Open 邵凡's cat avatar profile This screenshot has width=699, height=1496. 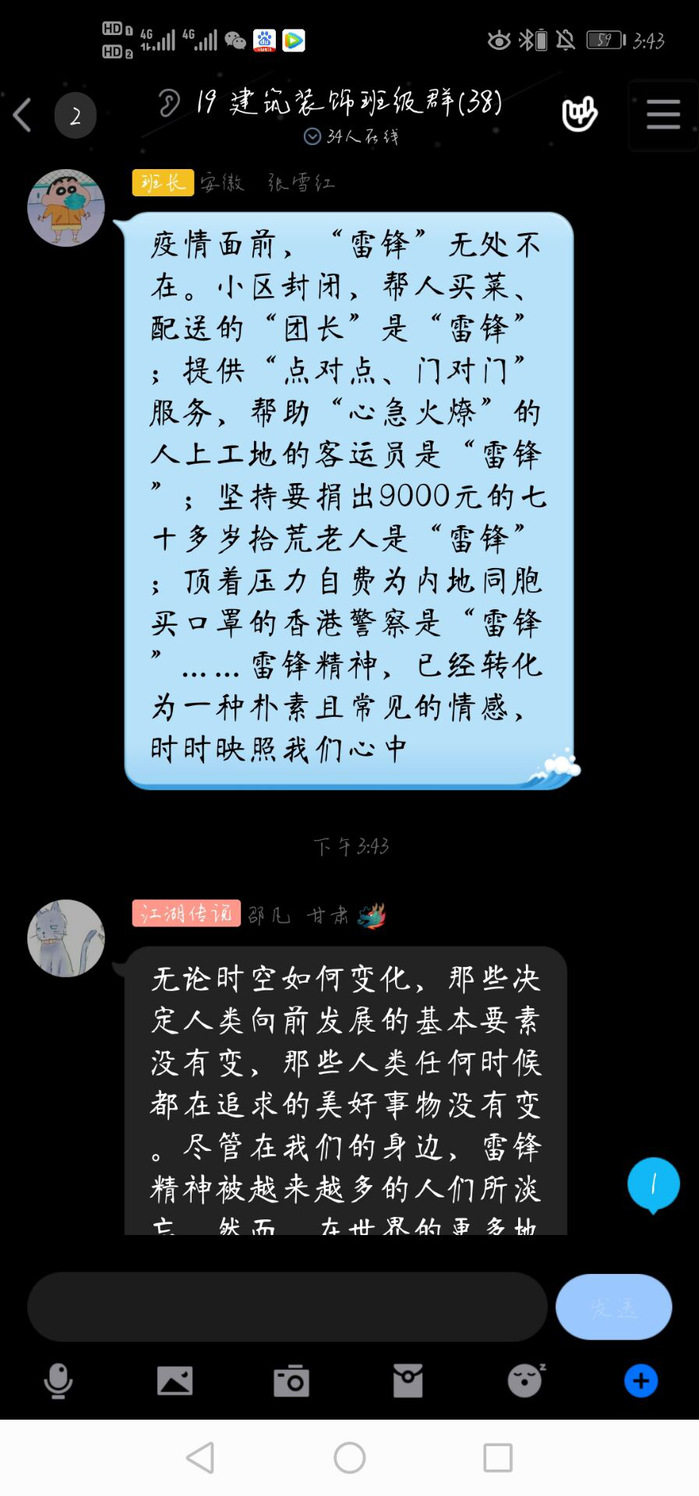click(x=66, y=938)
